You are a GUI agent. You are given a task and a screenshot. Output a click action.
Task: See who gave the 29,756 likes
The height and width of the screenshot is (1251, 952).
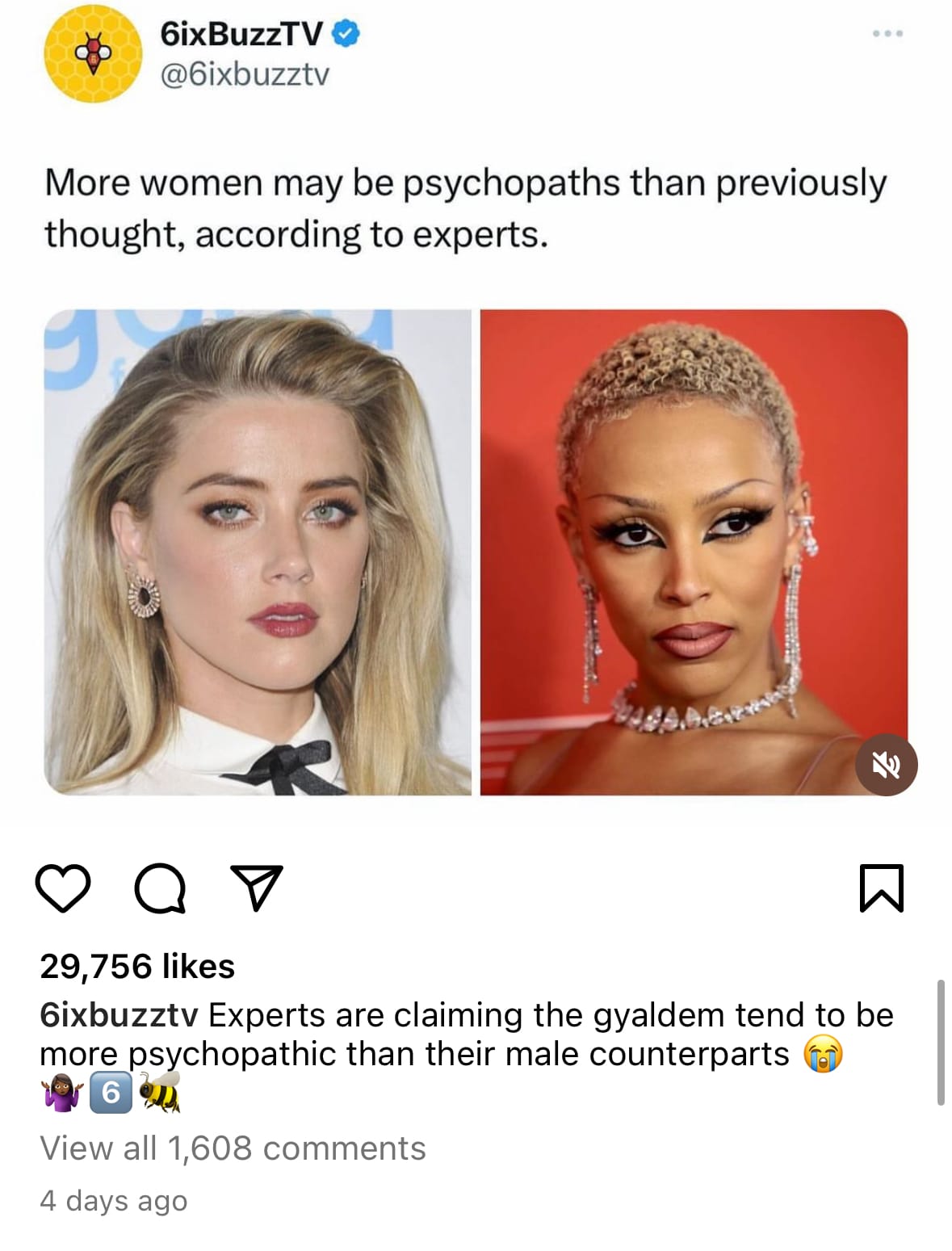(x=137, y=966)
